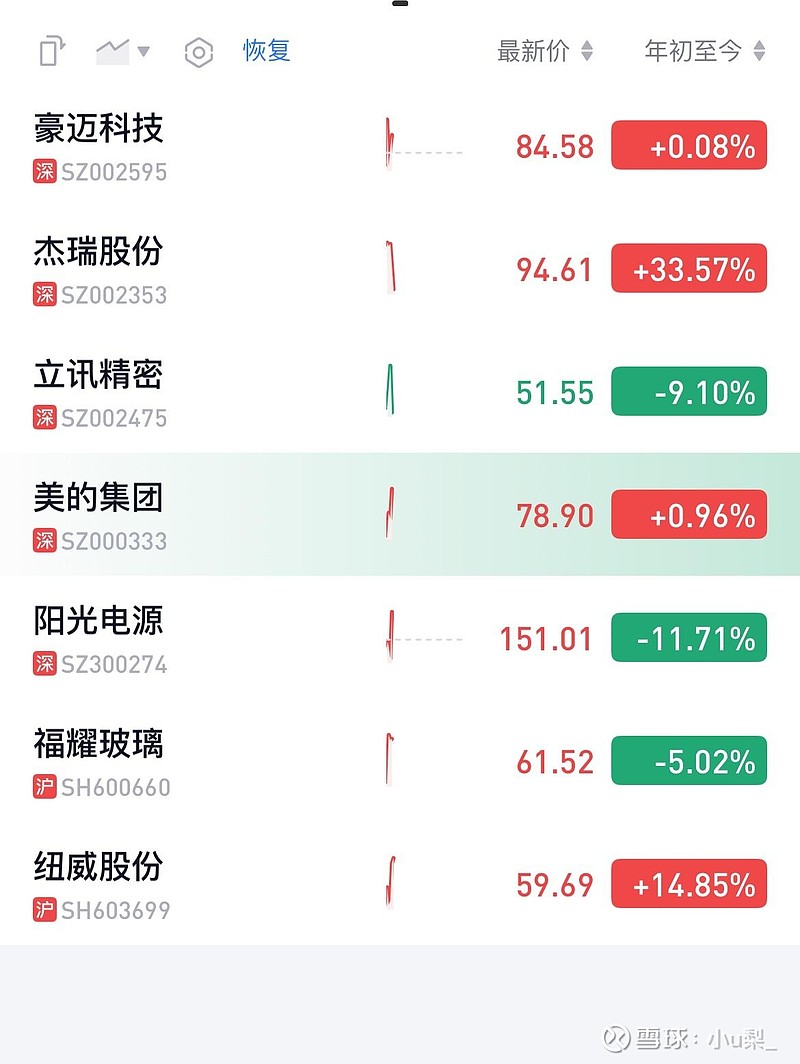Screen dimensions: 800x1064
Task: Show 福耀玻璃 quote details
Action: [98, 761]
